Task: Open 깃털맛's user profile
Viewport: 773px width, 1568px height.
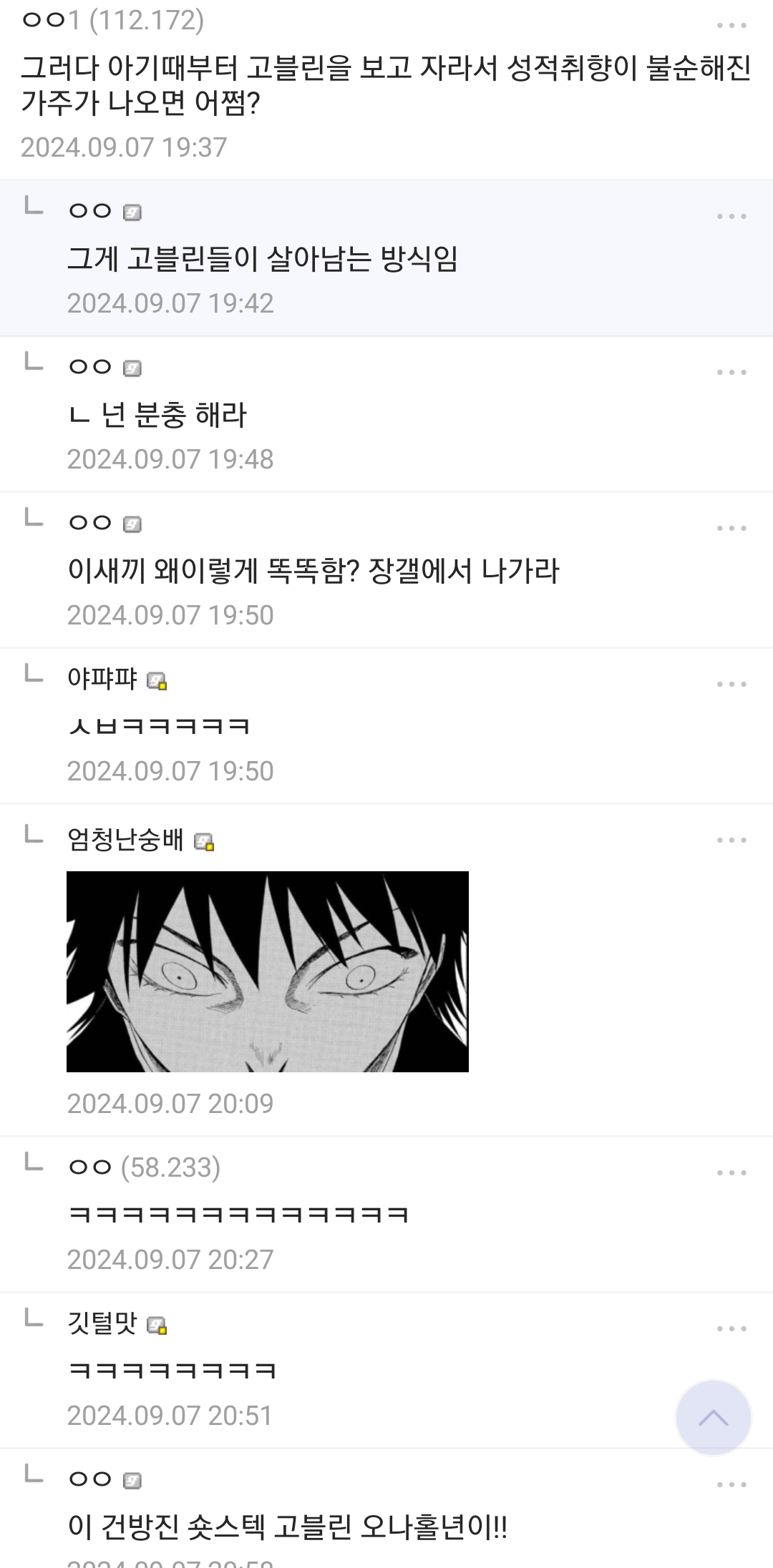Action: point(102,1323)
